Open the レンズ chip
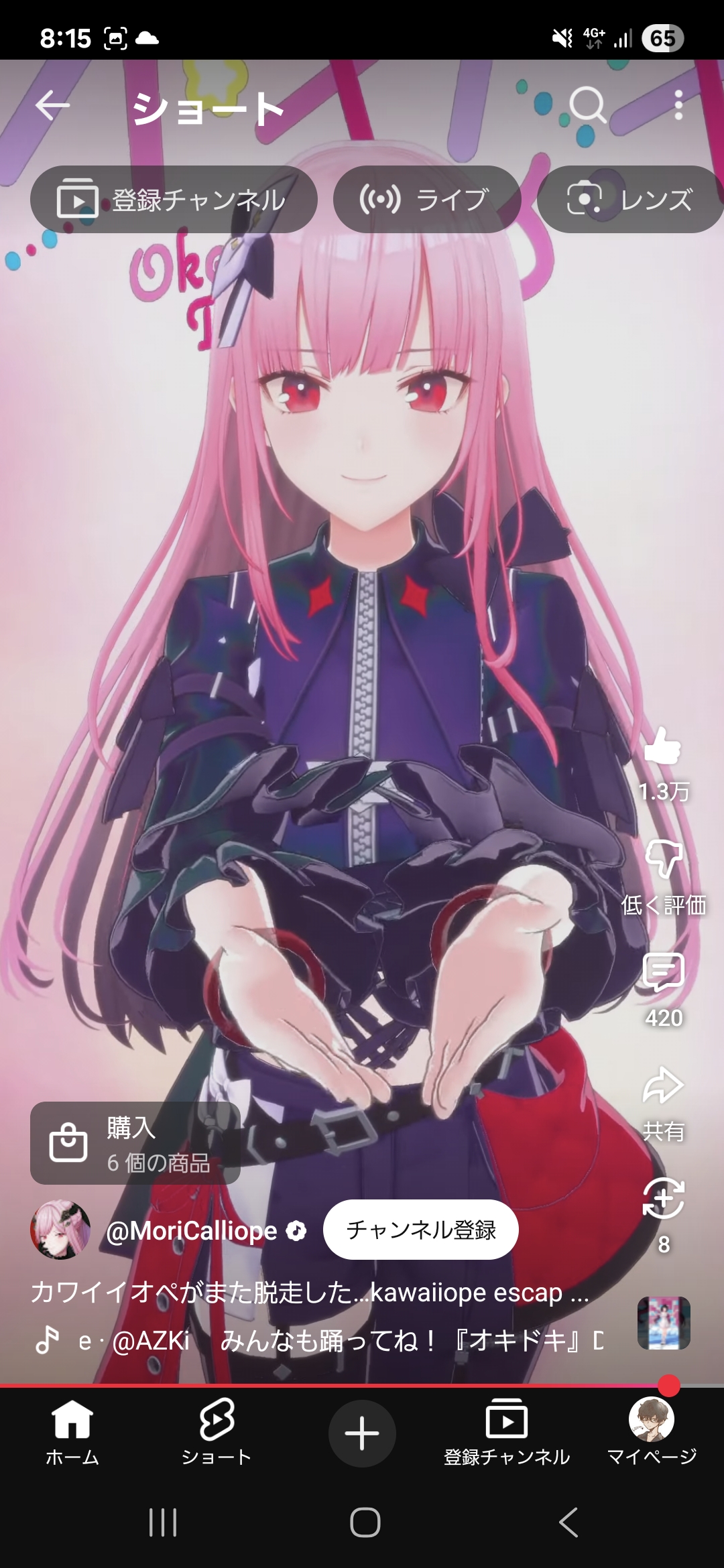724x1568 pixels. point(630,200)
